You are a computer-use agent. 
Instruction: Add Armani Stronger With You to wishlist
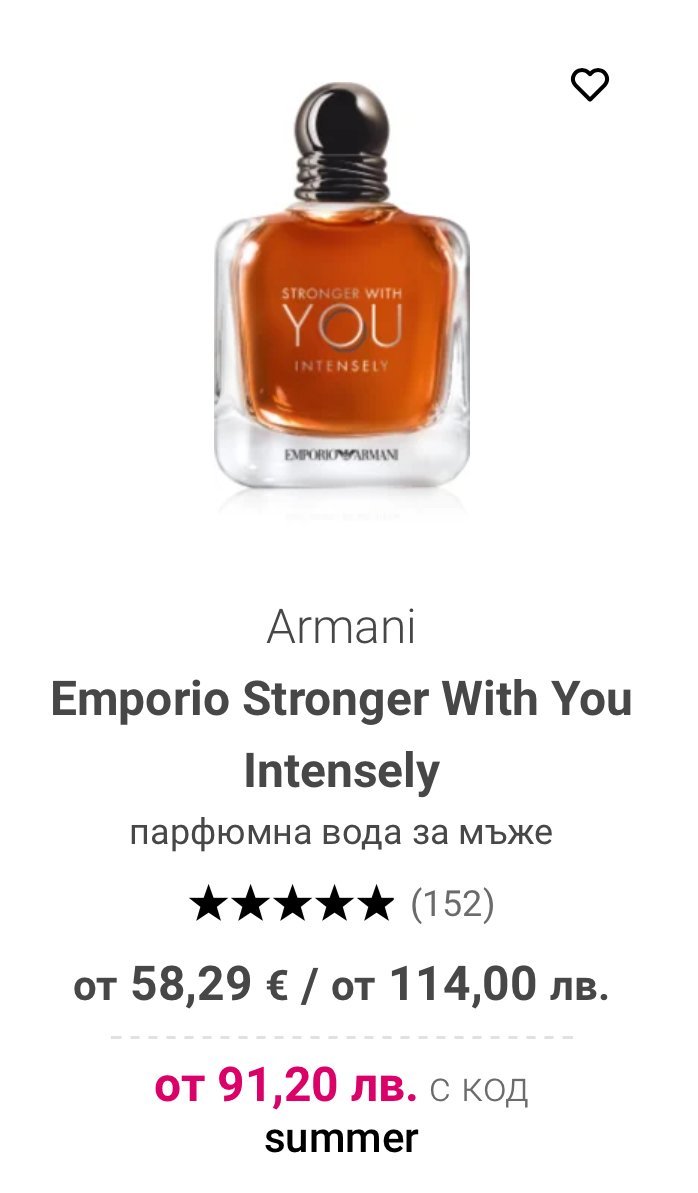tap(589, 85)
